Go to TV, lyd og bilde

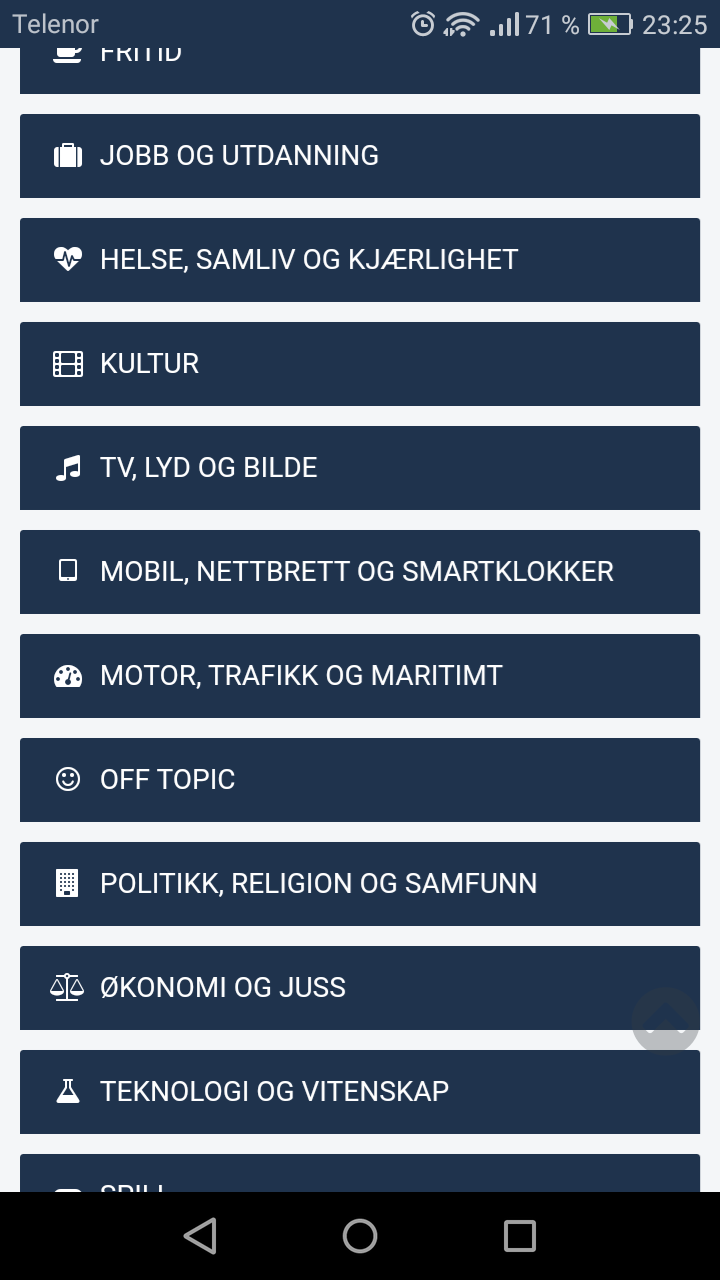360,468
